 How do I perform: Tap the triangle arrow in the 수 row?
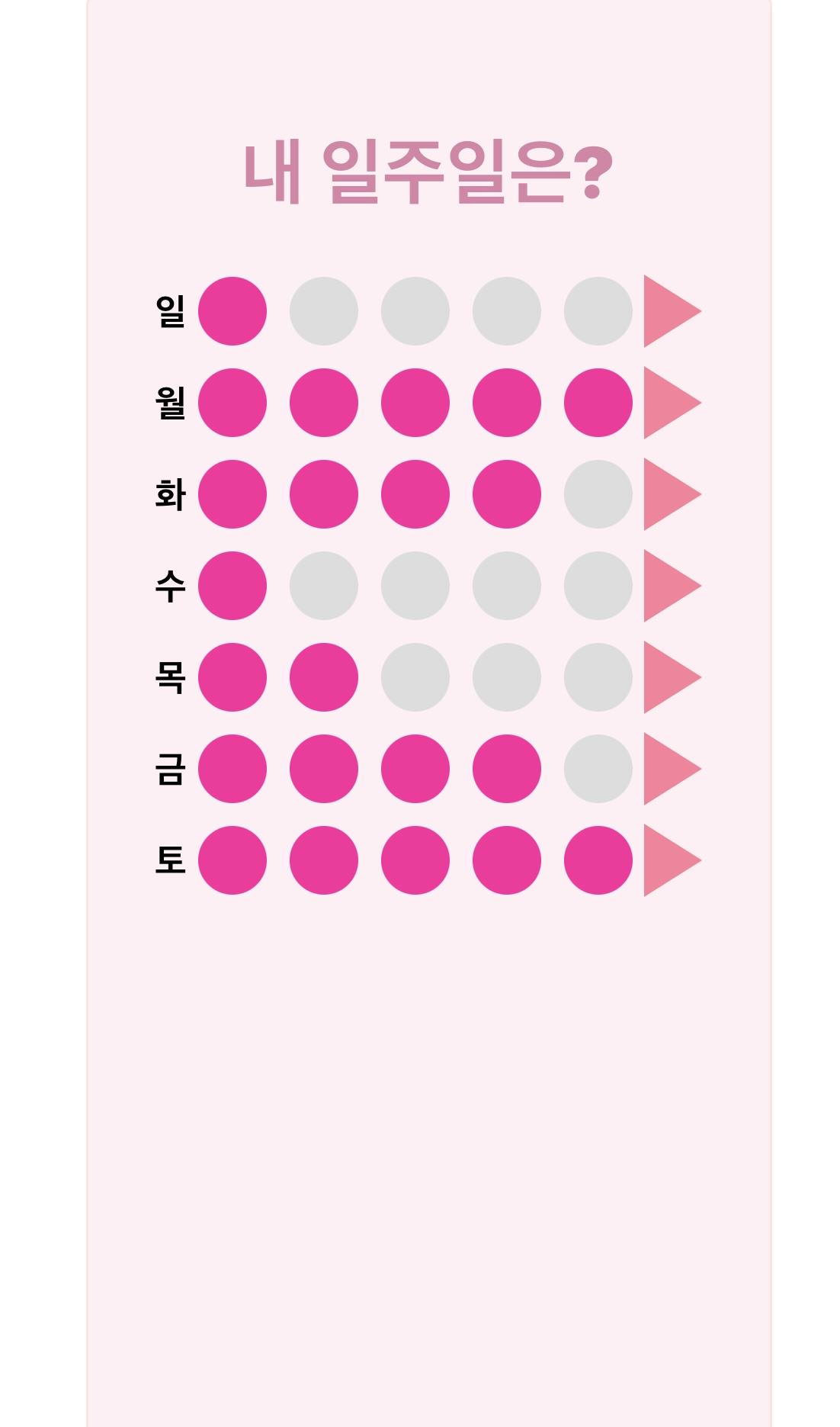667,586
